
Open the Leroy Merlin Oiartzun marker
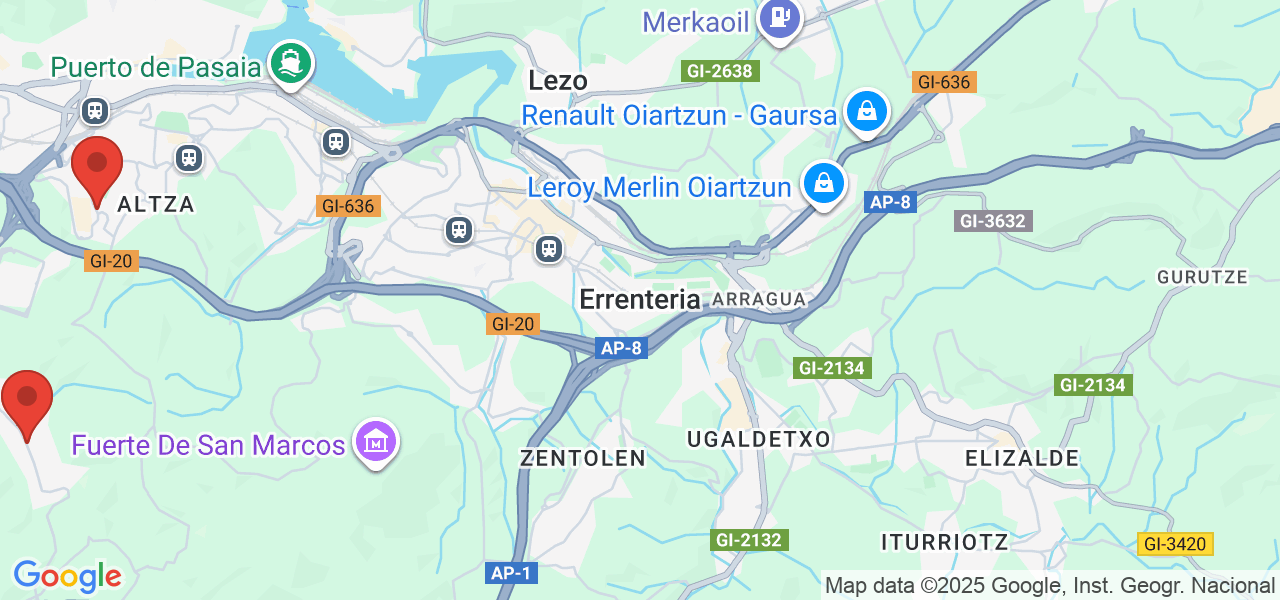(824, 183)
